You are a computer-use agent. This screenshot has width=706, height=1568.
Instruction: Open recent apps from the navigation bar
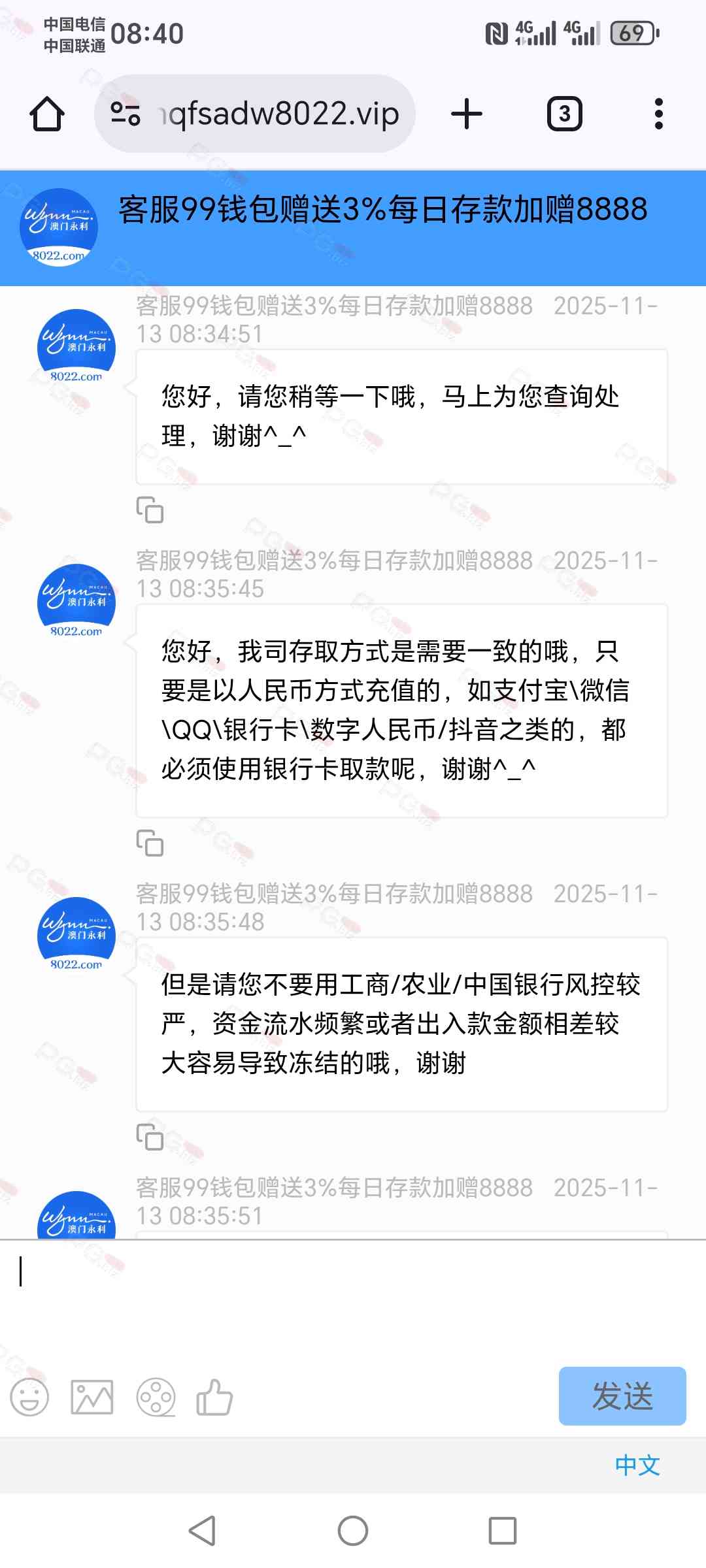(502, 1531)
